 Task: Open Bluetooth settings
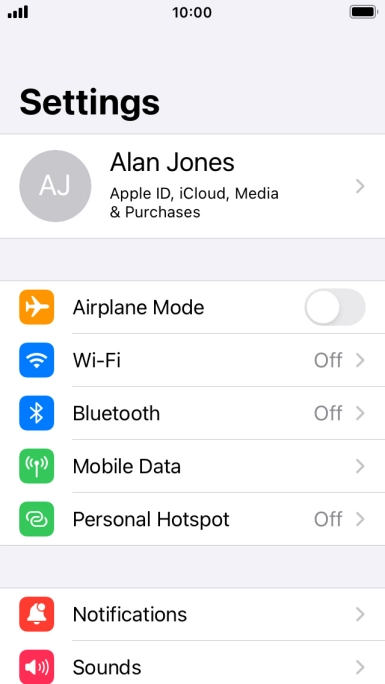192,413
